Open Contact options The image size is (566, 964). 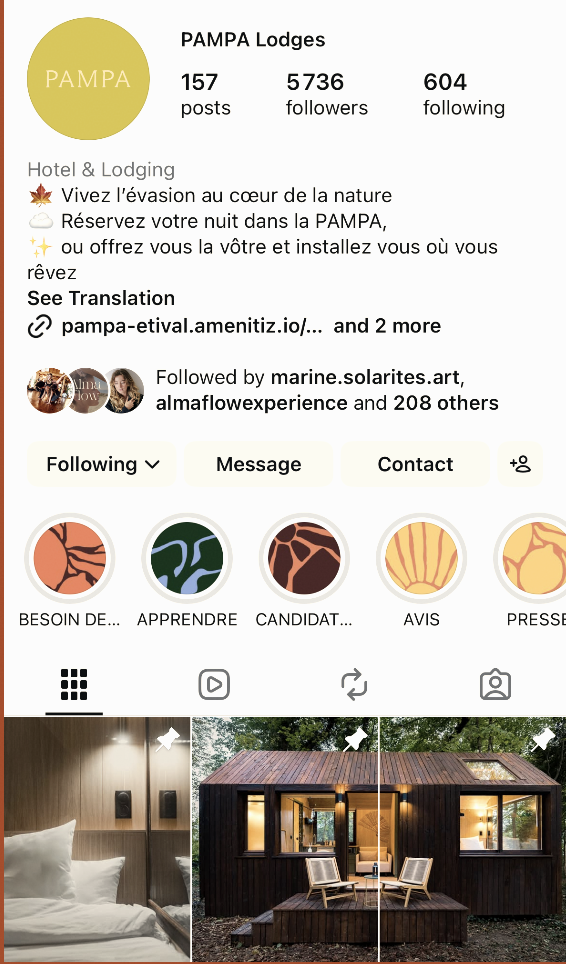415,464
